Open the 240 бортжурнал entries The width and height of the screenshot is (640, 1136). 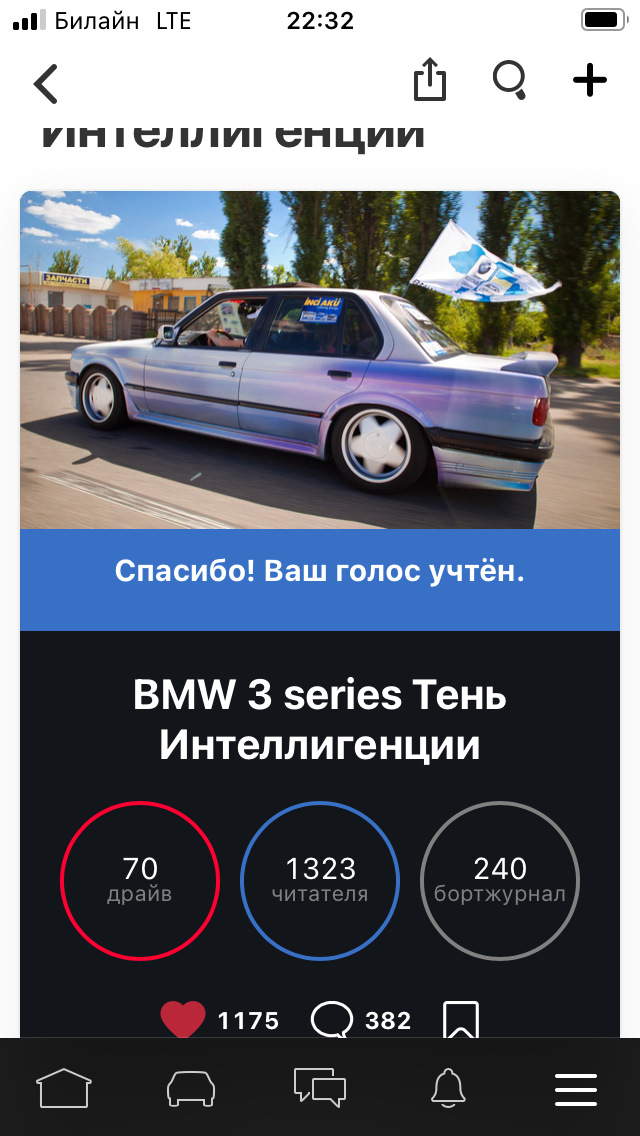tap(500, 880)
